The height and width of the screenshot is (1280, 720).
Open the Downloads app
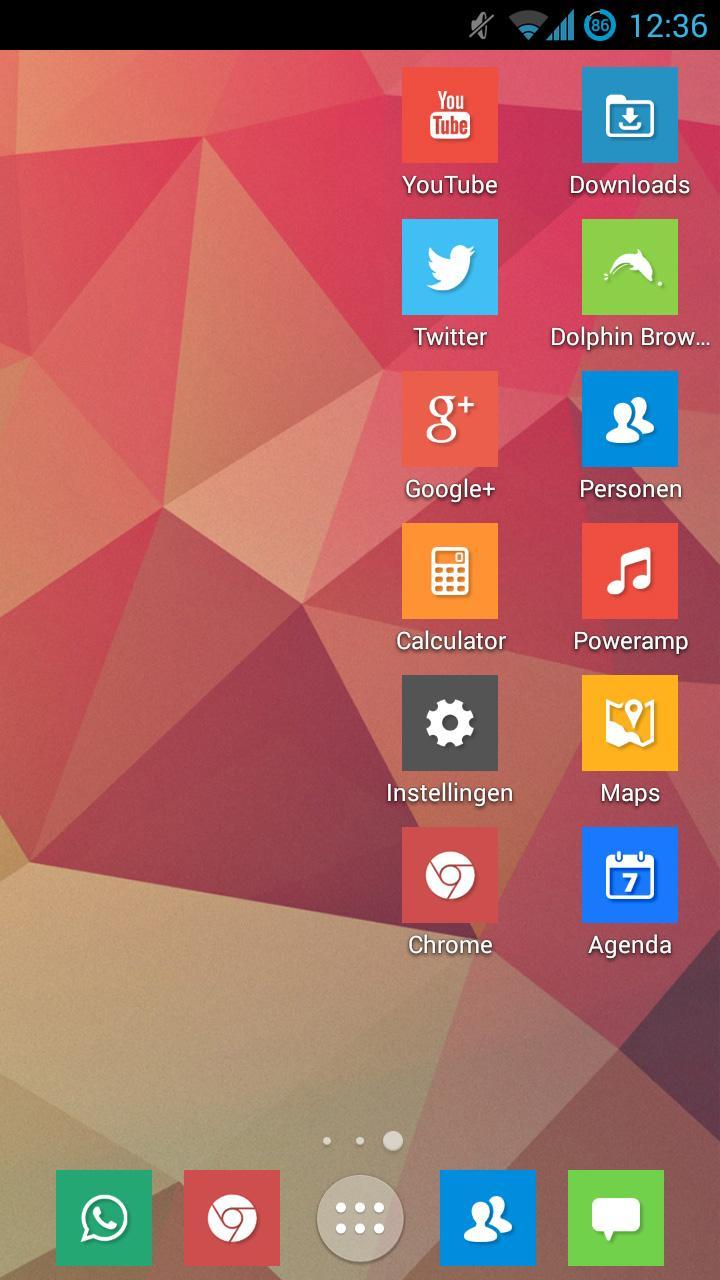tap(630, 115)
